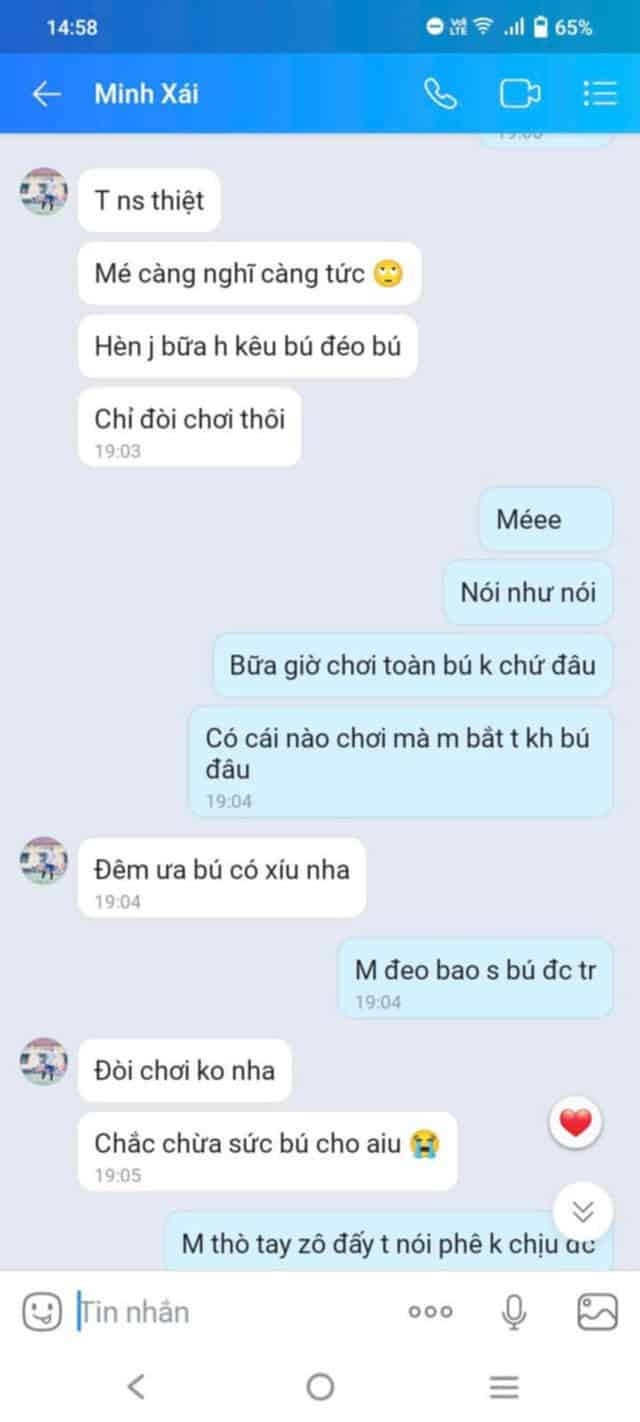Open the chat options menu icon
This screenshot has height=1422, width=640.
(599, 94)
